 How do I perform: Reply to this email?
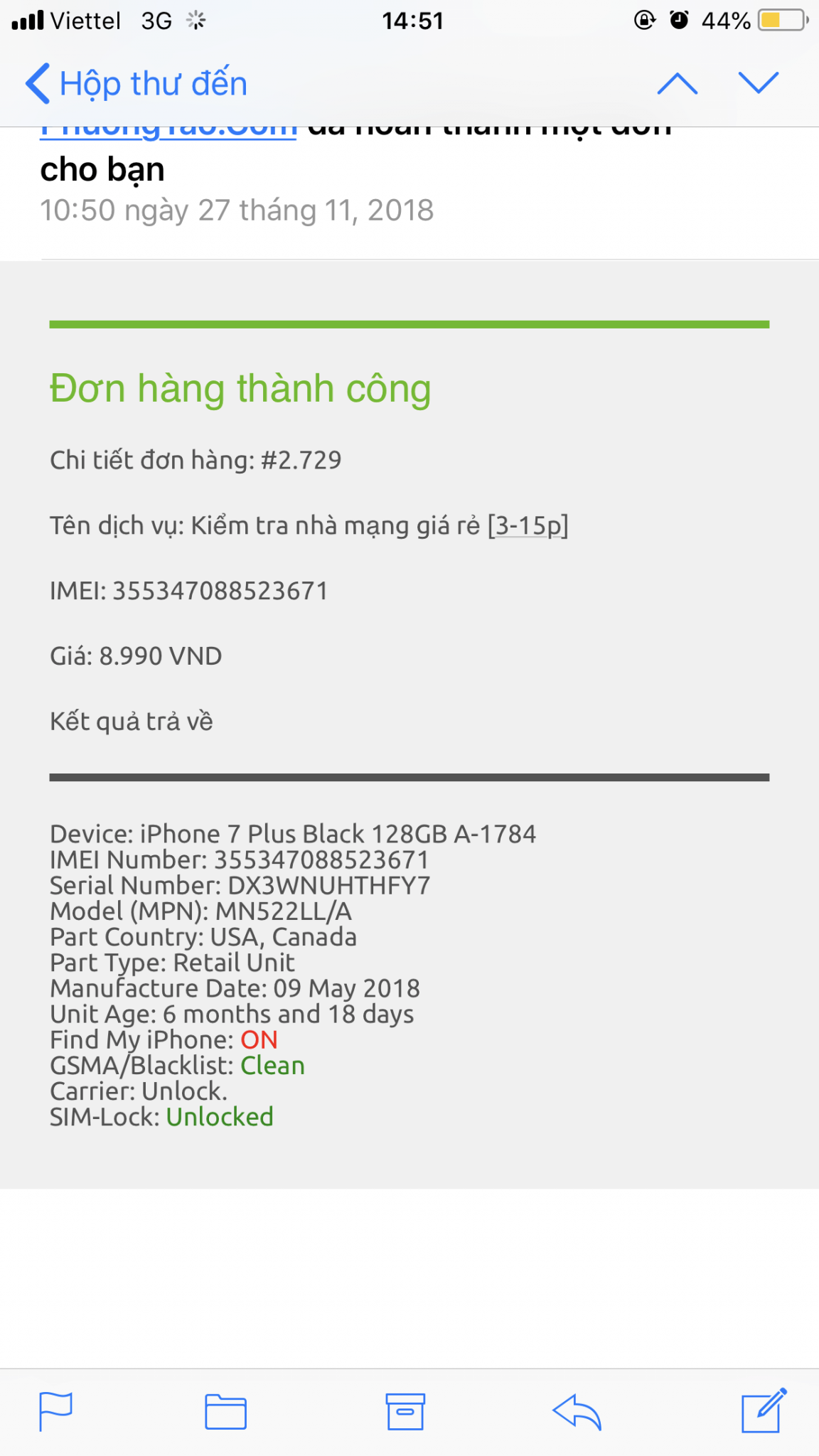(x=577, y=1411)
